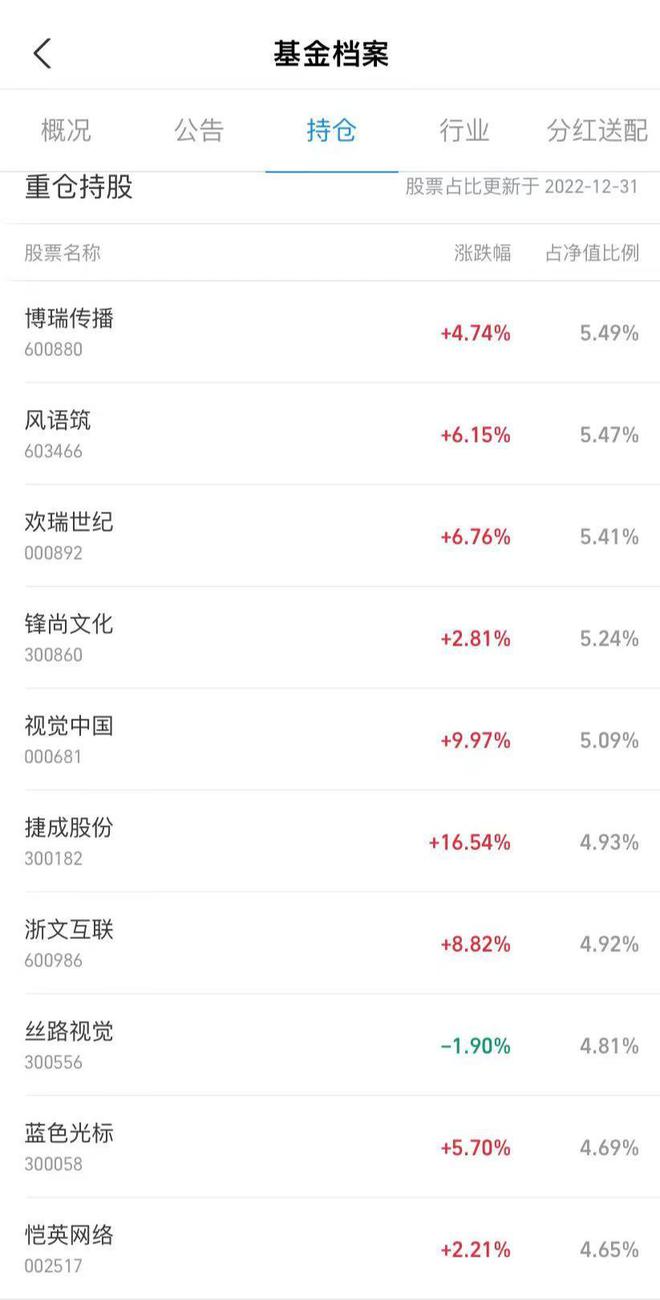View details for 视觉中国
The height and width of the screenshot is (1300, 660).
pos(330,740)
